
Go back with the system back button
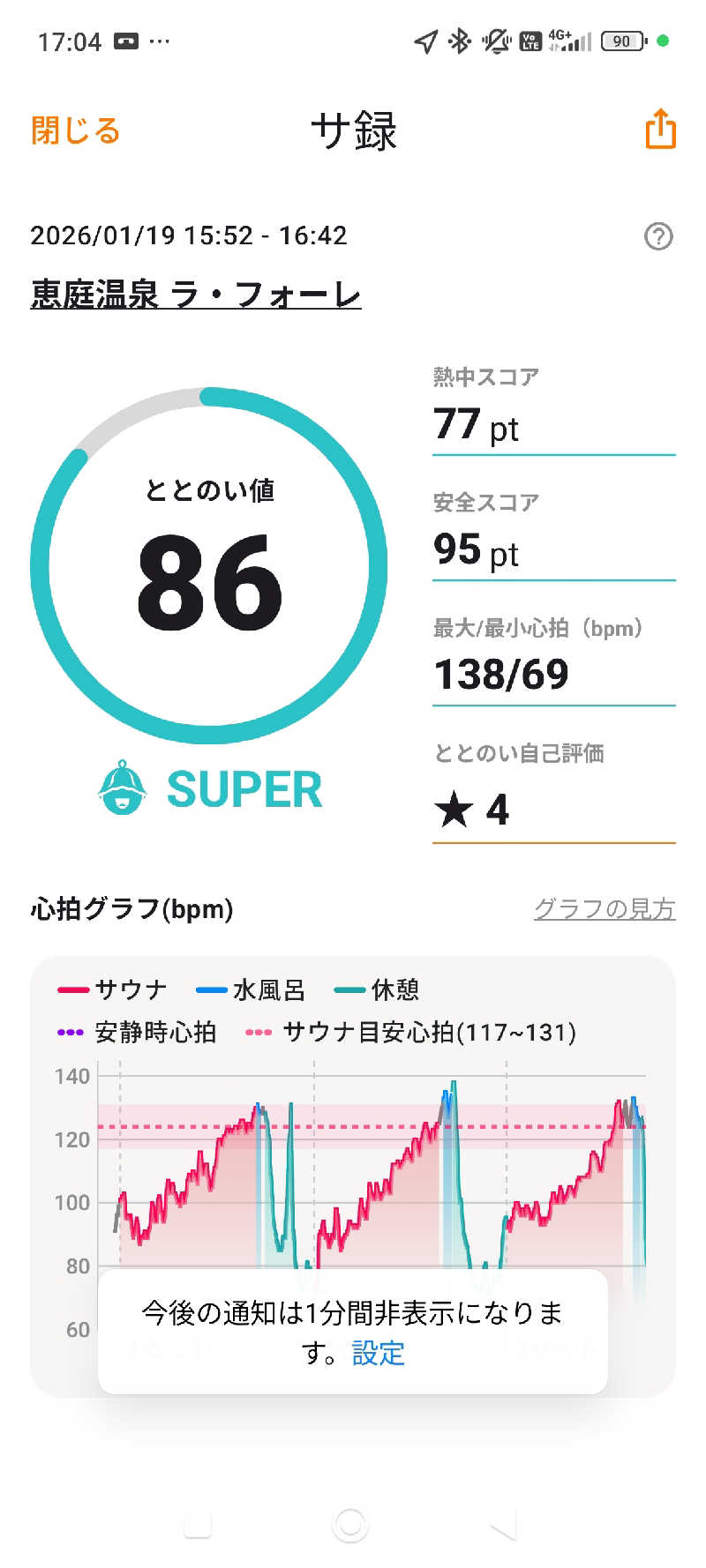point(503,1524)
